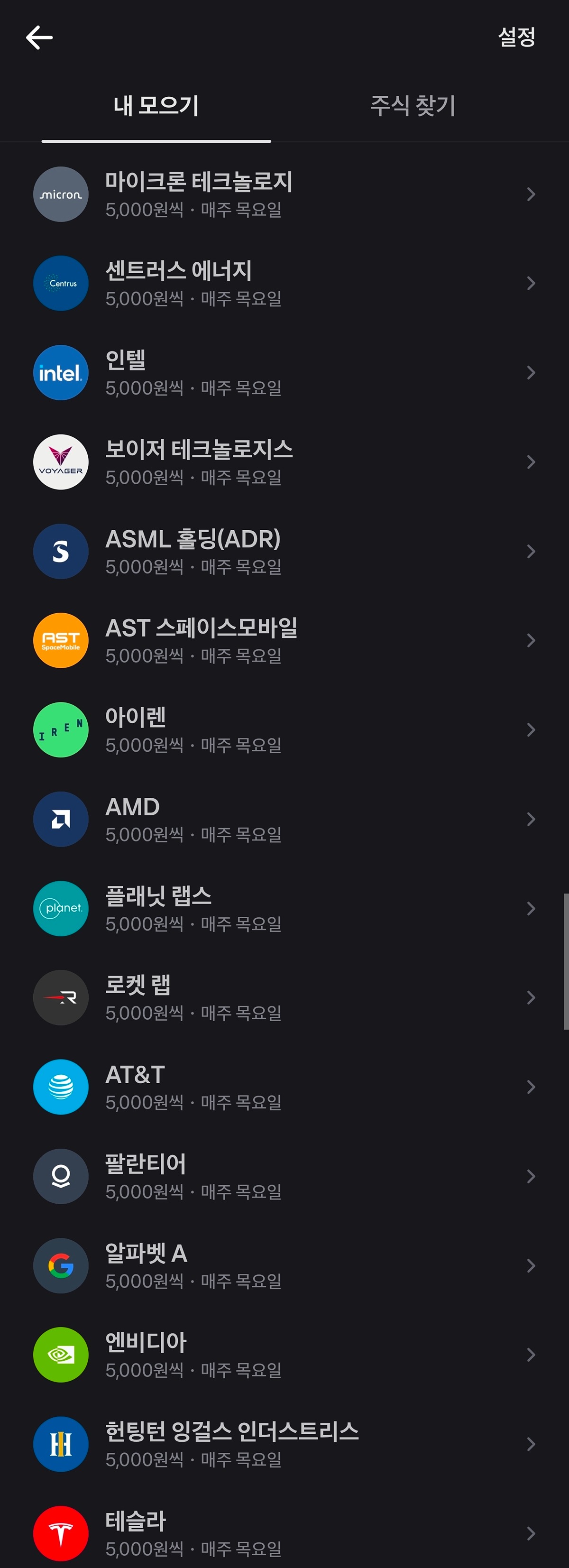Screen dimensions: 569x1568
Task: Select the 알파벳 A row
Action: tap(284, 1265)
